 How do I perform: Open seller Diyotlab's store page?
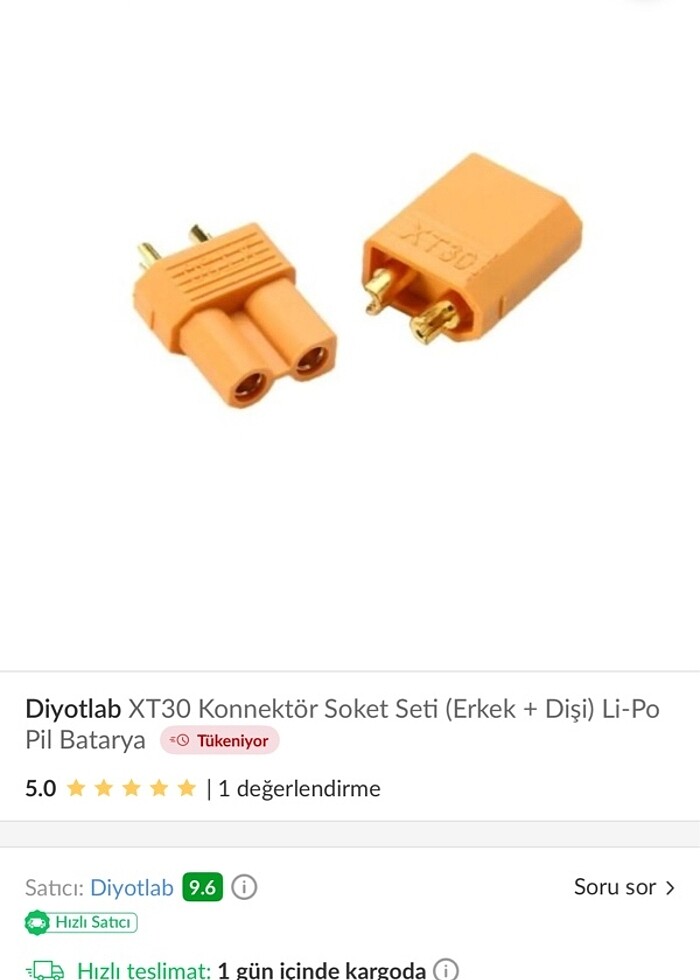click(131, 887)
